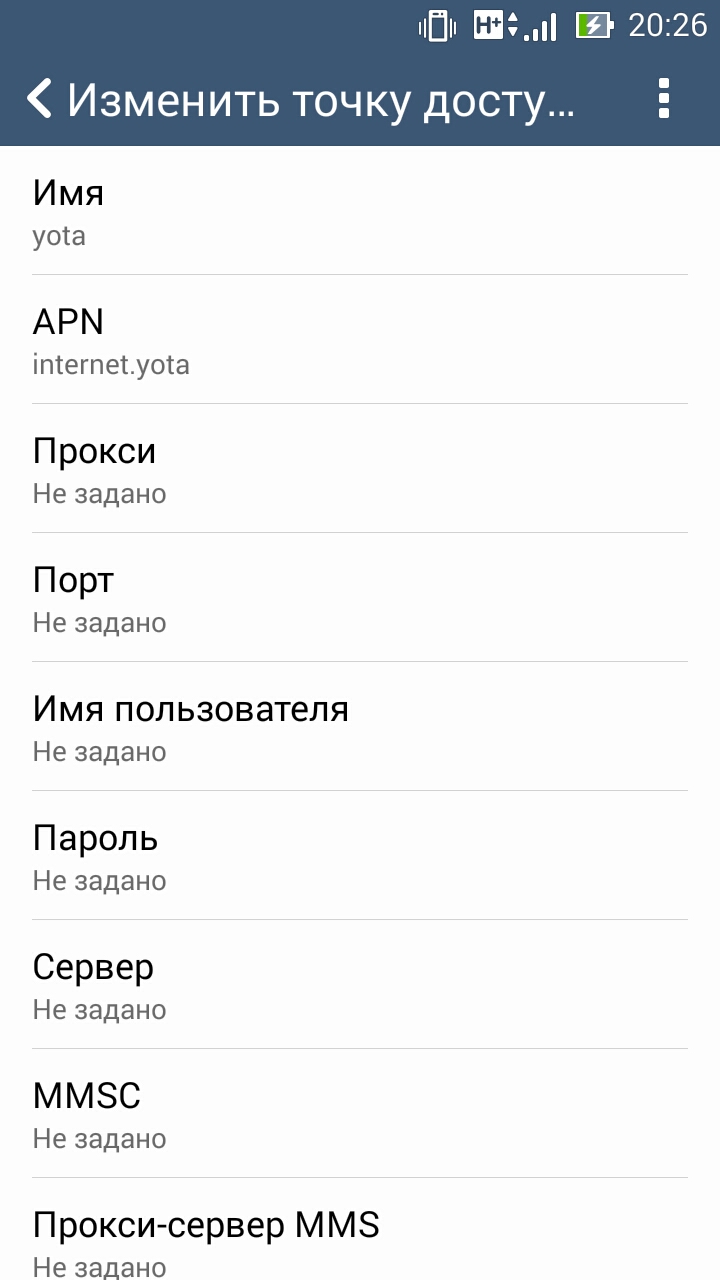Go back from the edit access point screen
The width and height of the screenshot is (720, 1280).
[40, 100]
